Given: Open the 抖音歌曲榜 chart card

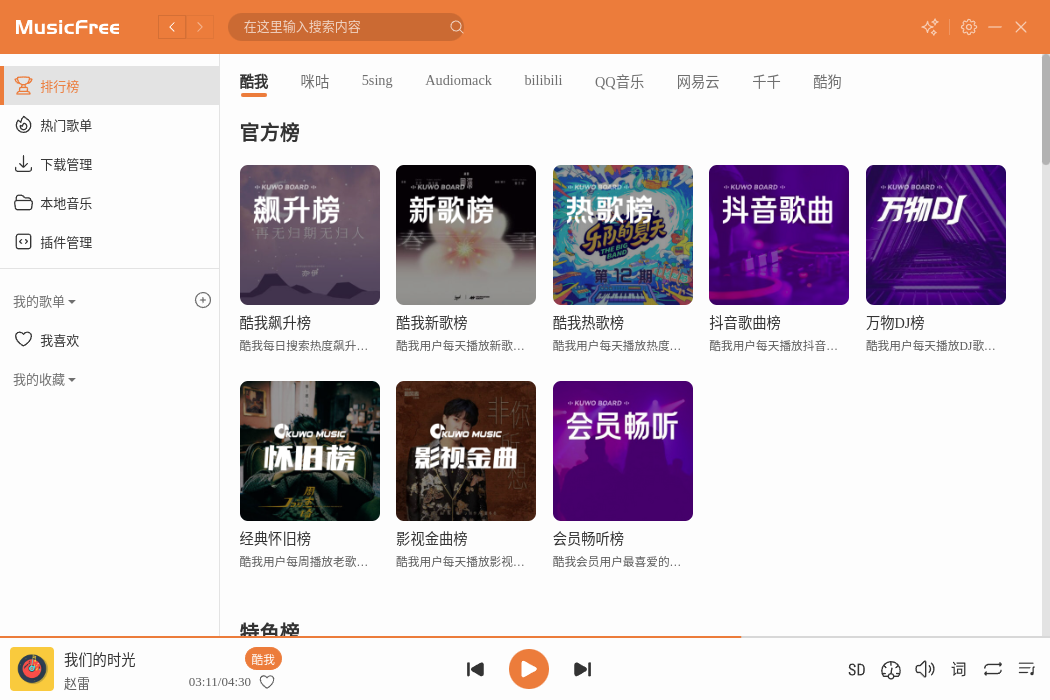Looking at the screenshot, I should click(x=779, y=235).
